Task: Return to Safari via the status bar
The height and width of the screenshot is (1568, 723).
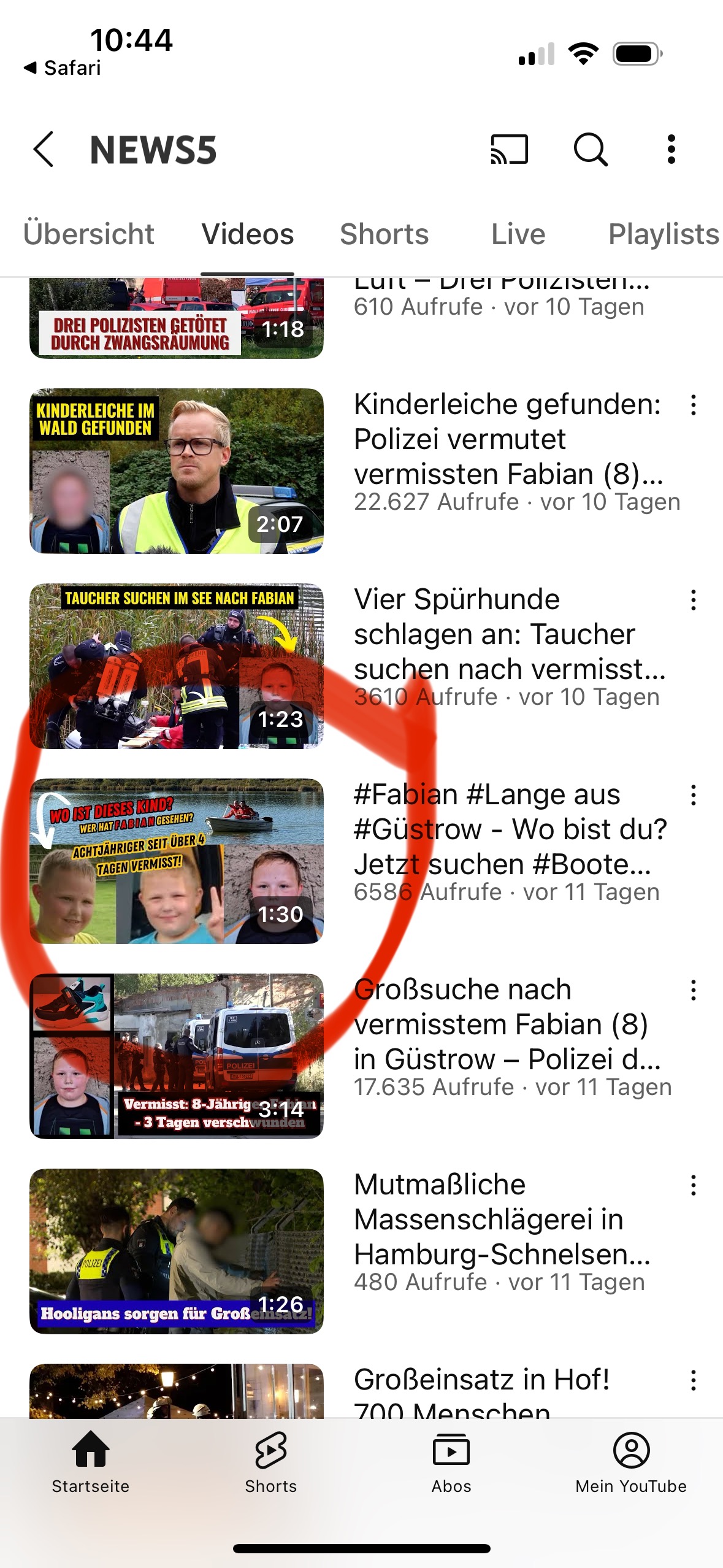Action: click(63, 67)
